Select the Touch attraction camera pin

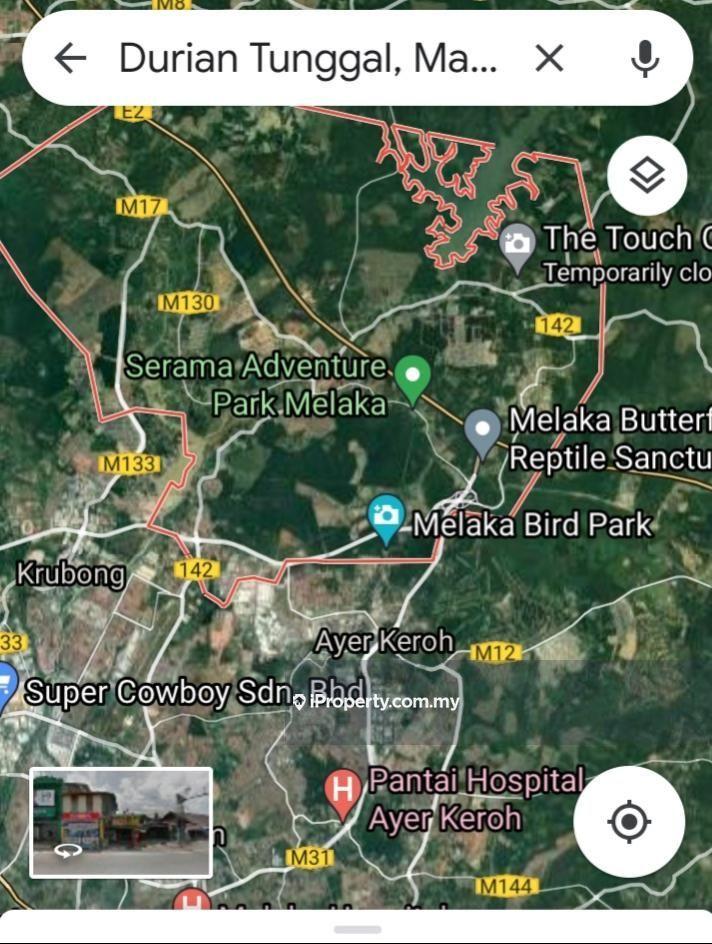pyautogui.click(x=517, y=244)
